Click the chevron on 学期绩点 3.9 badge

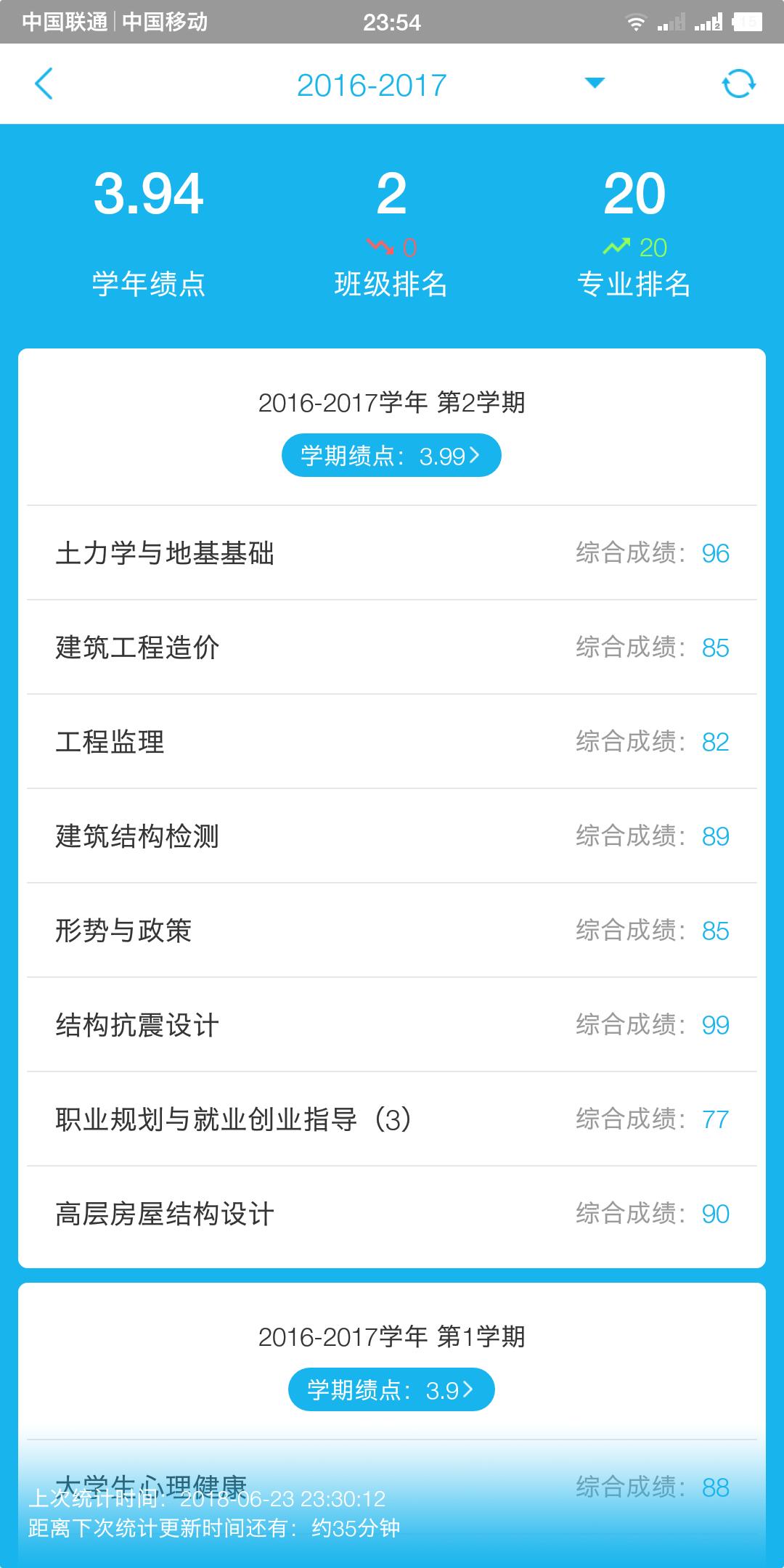[x=469, y=1389]
